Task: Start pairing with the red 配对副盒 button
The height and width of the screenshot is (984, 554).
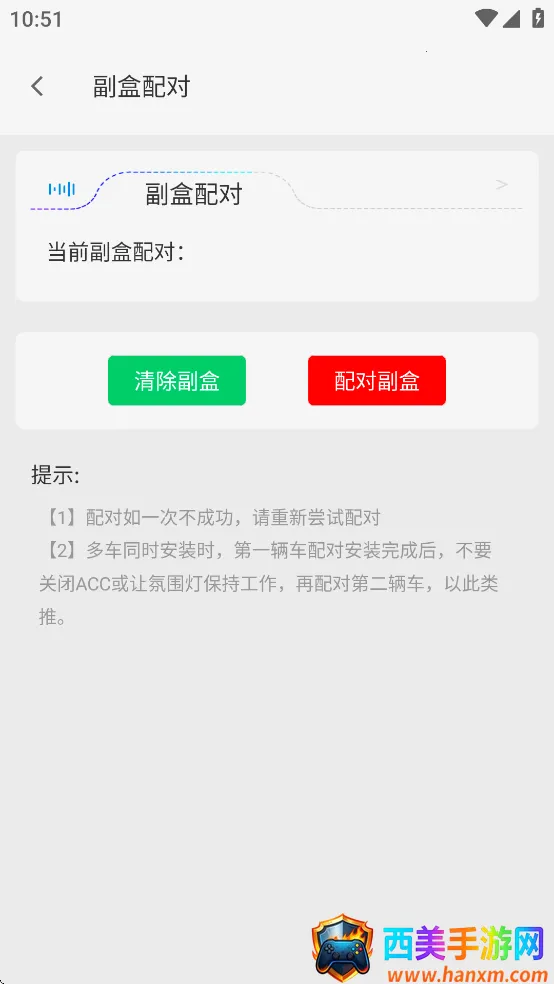Action: tap(377, 380)
